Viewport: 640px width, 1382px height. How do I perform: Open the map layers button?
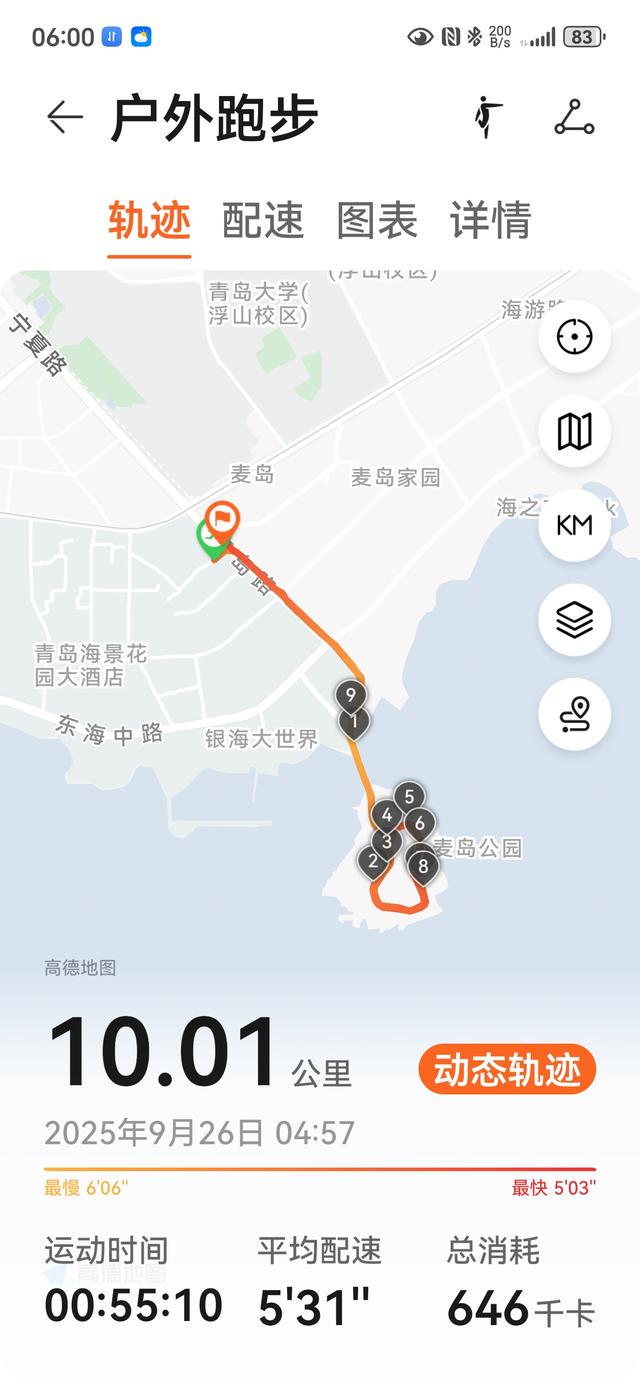point(574,620)
